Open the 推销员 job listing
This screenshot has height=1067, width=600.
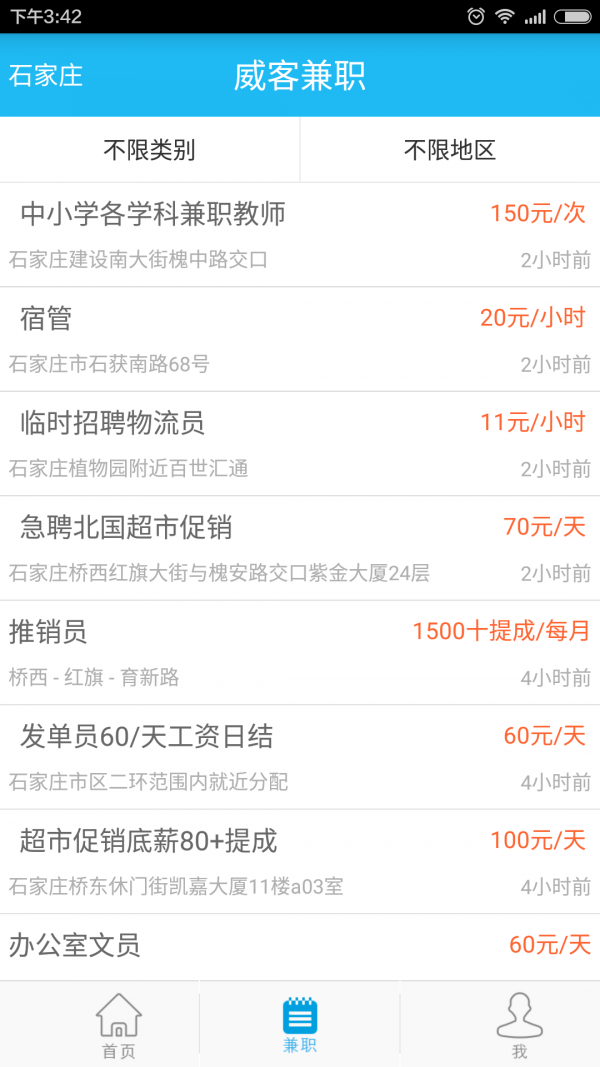coord(300,653)
